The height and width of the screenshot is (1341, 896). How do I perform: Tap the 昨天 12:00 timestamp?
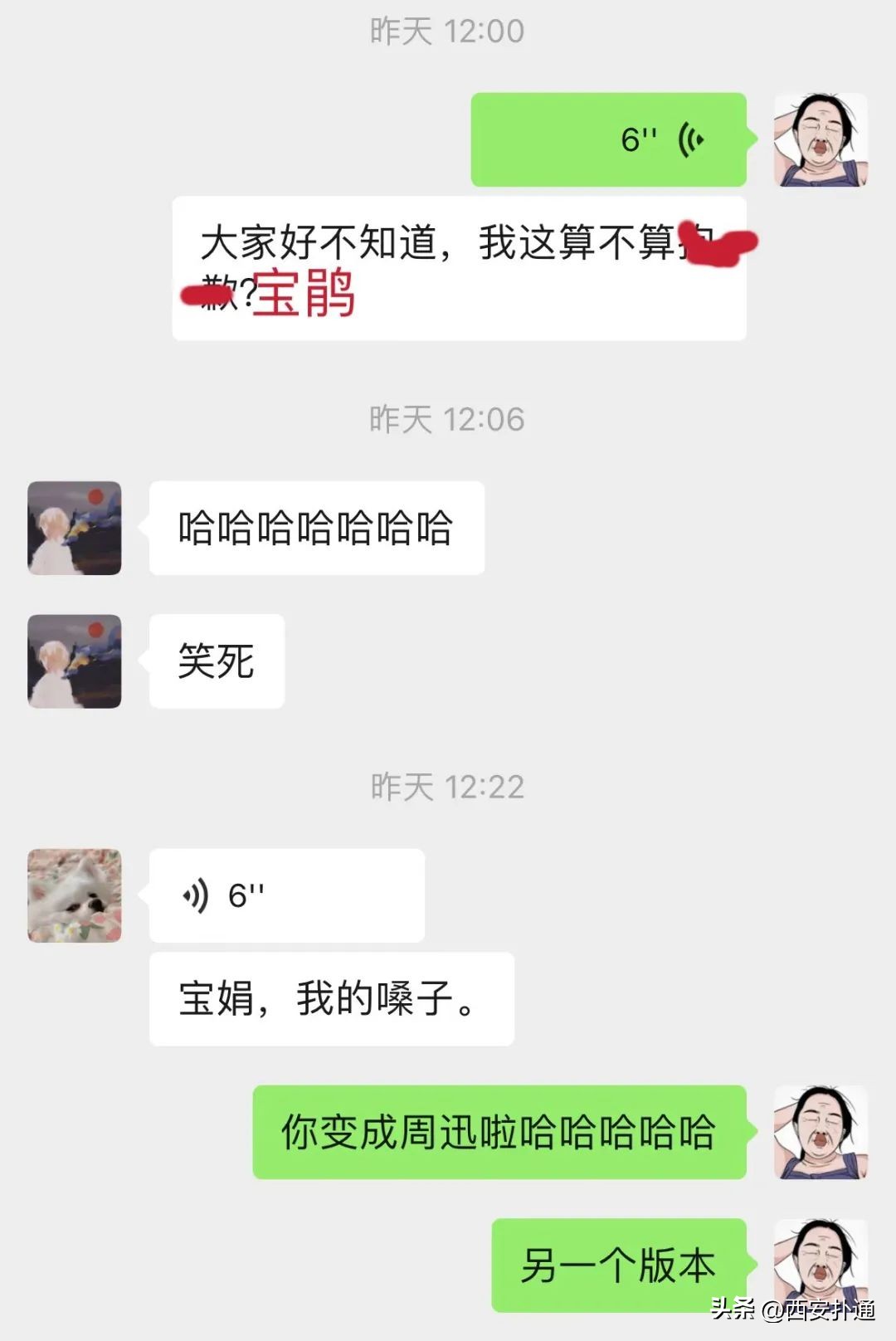(x=447, y=30)
